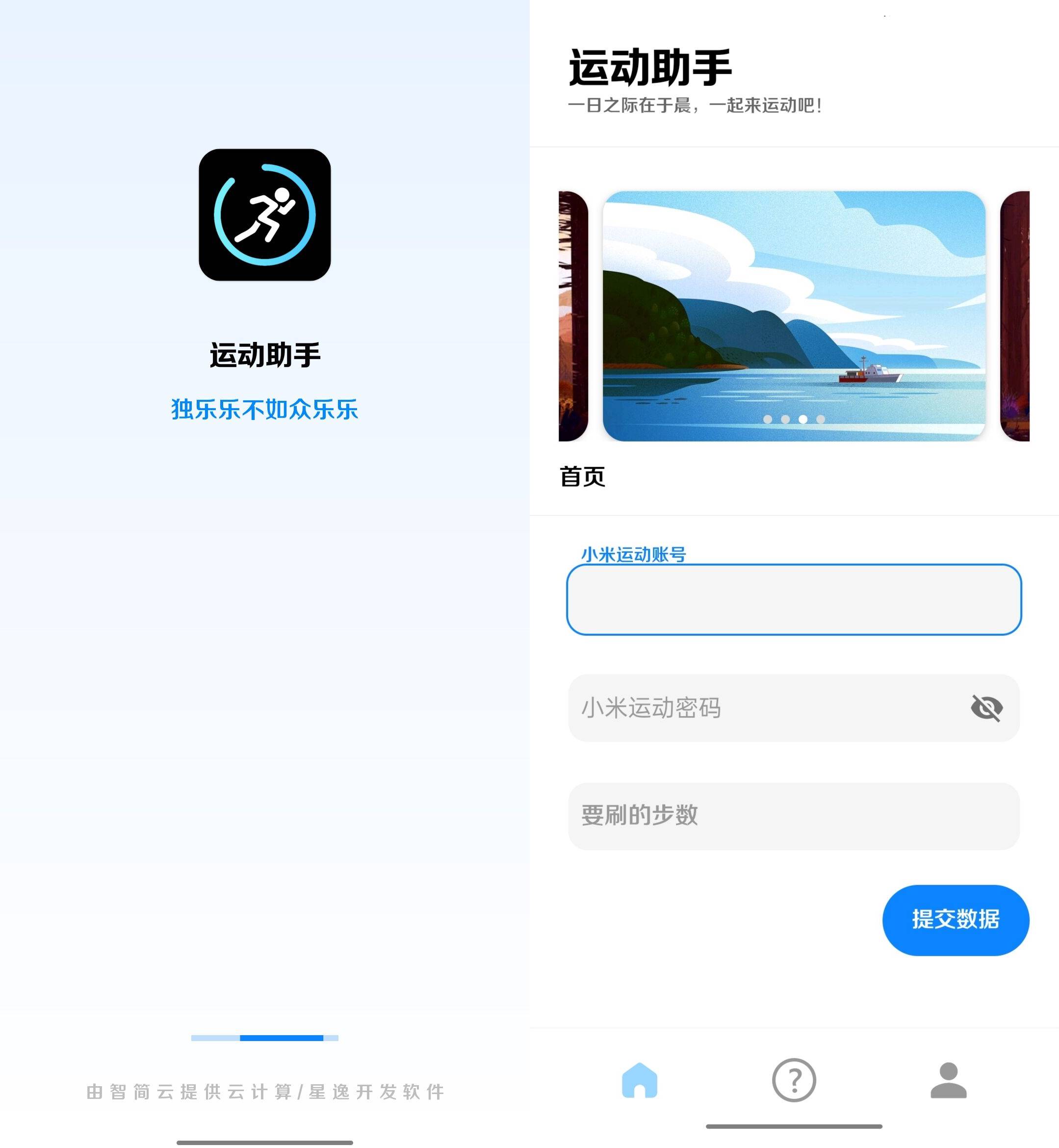Focus the 小米运动账号 input field
1059x1148 pixels.
click(794, 600)
